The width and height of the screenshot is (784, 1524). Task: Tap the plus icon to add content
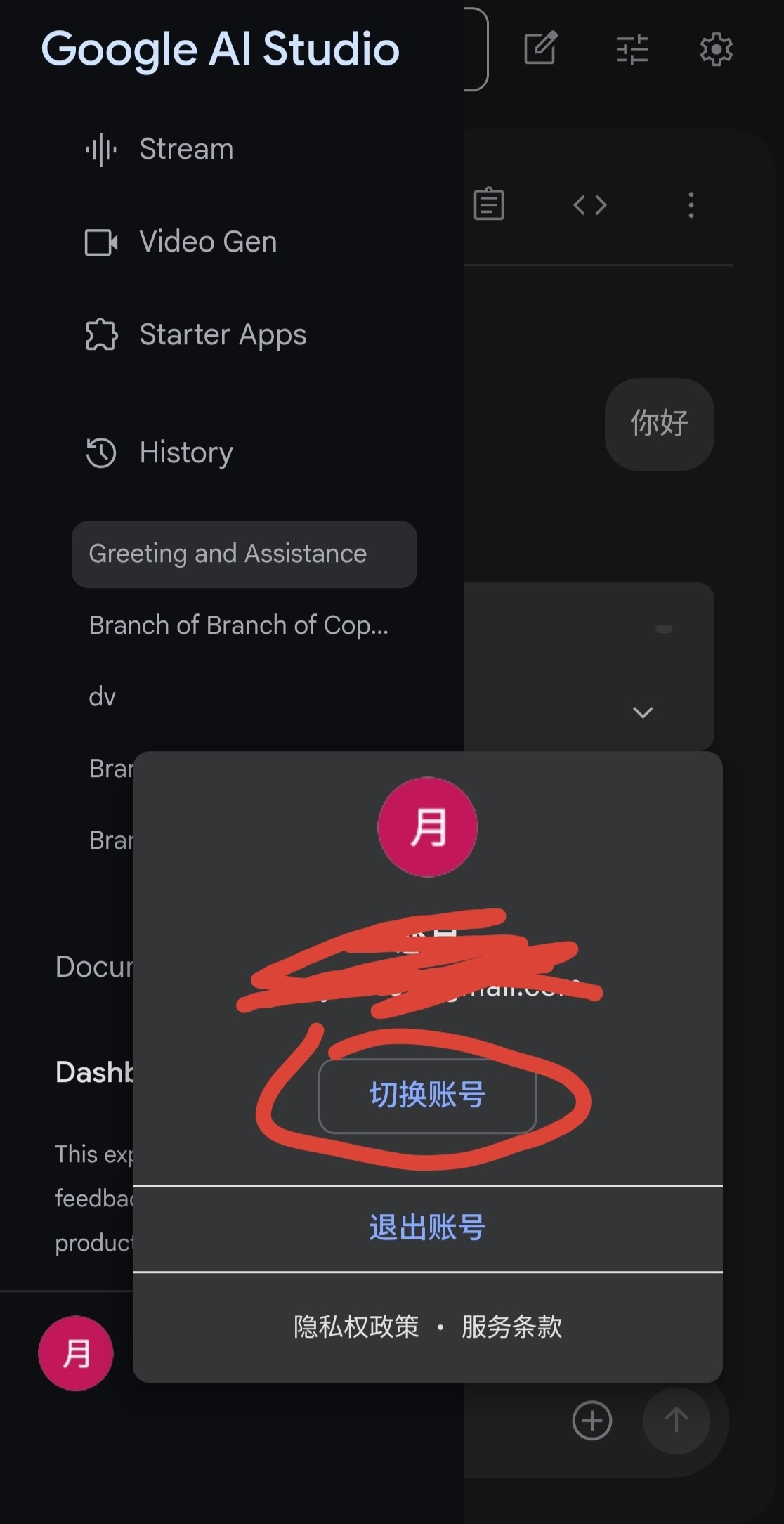pos(592,1420)
